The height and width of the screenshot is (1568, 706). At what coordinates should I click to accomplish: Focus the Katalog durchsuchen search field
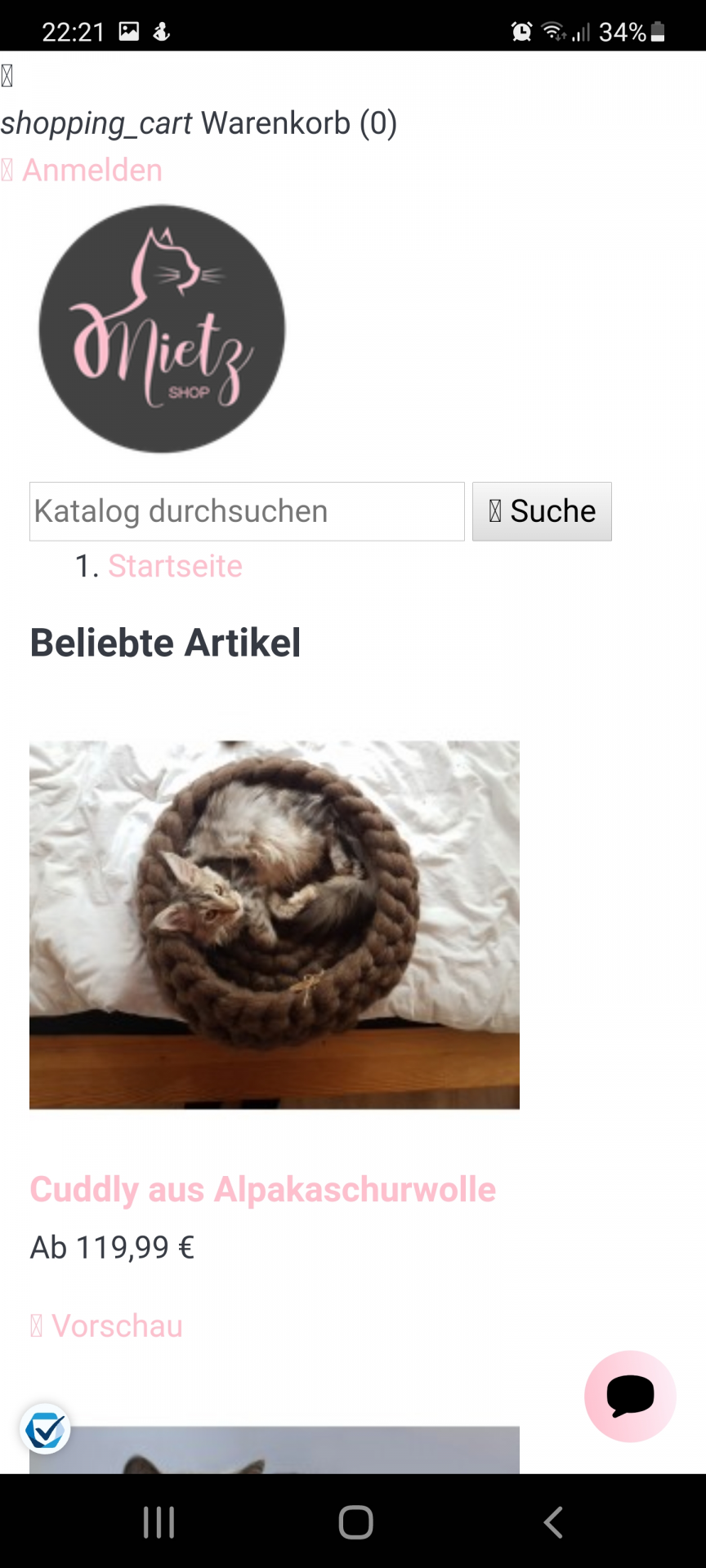click(x=247, y=511)
